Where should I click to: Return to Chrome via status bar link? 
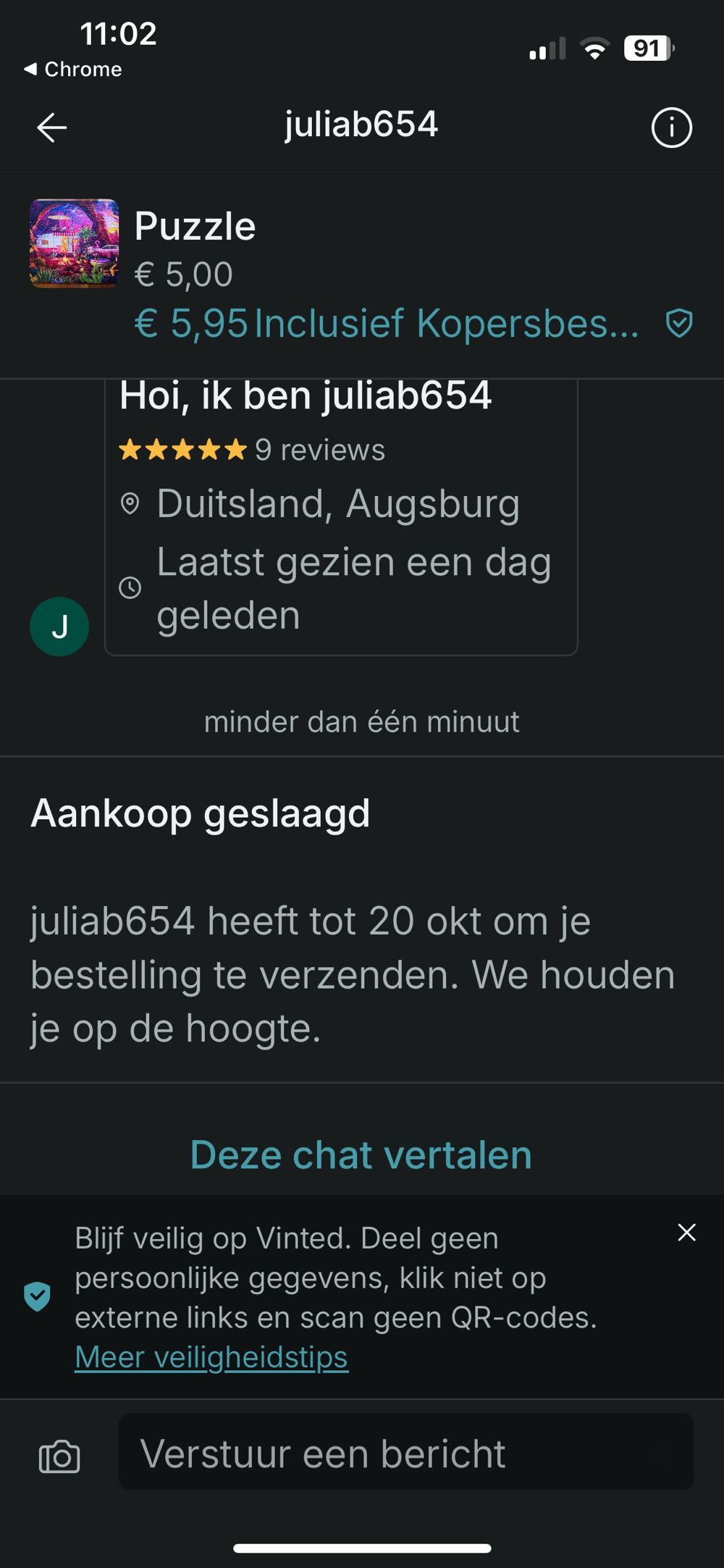point(72,70)
